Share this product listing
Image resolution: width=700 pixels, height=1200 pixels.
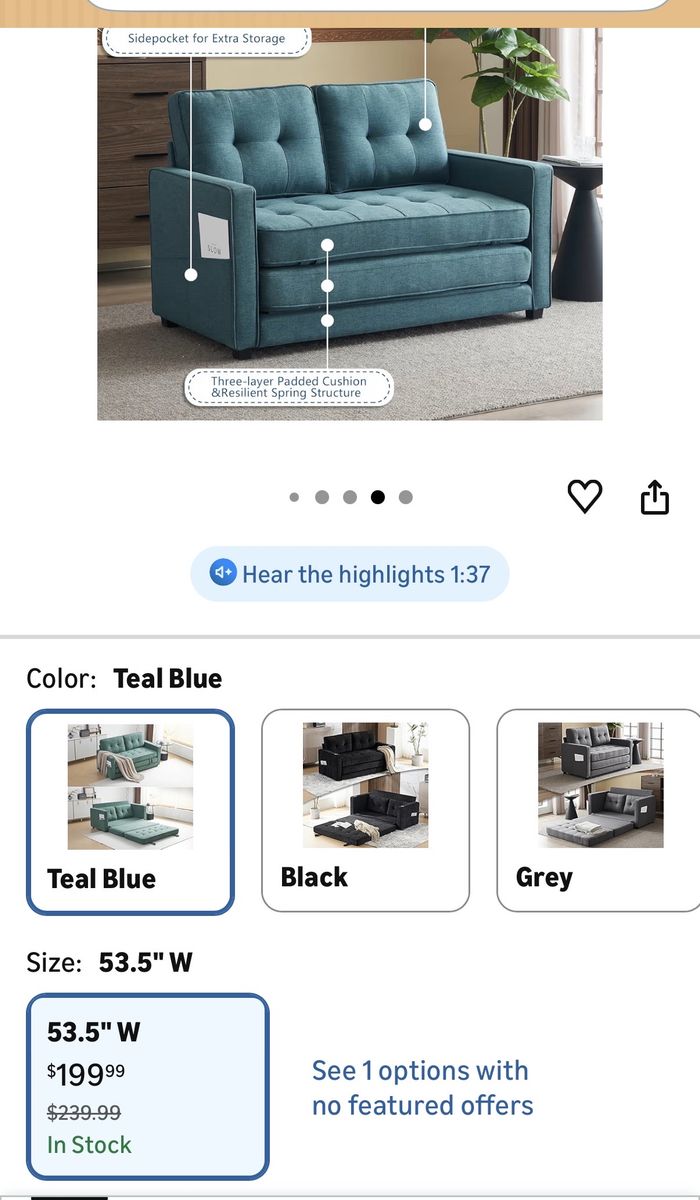pyautogui.click(x=654, y=496)
